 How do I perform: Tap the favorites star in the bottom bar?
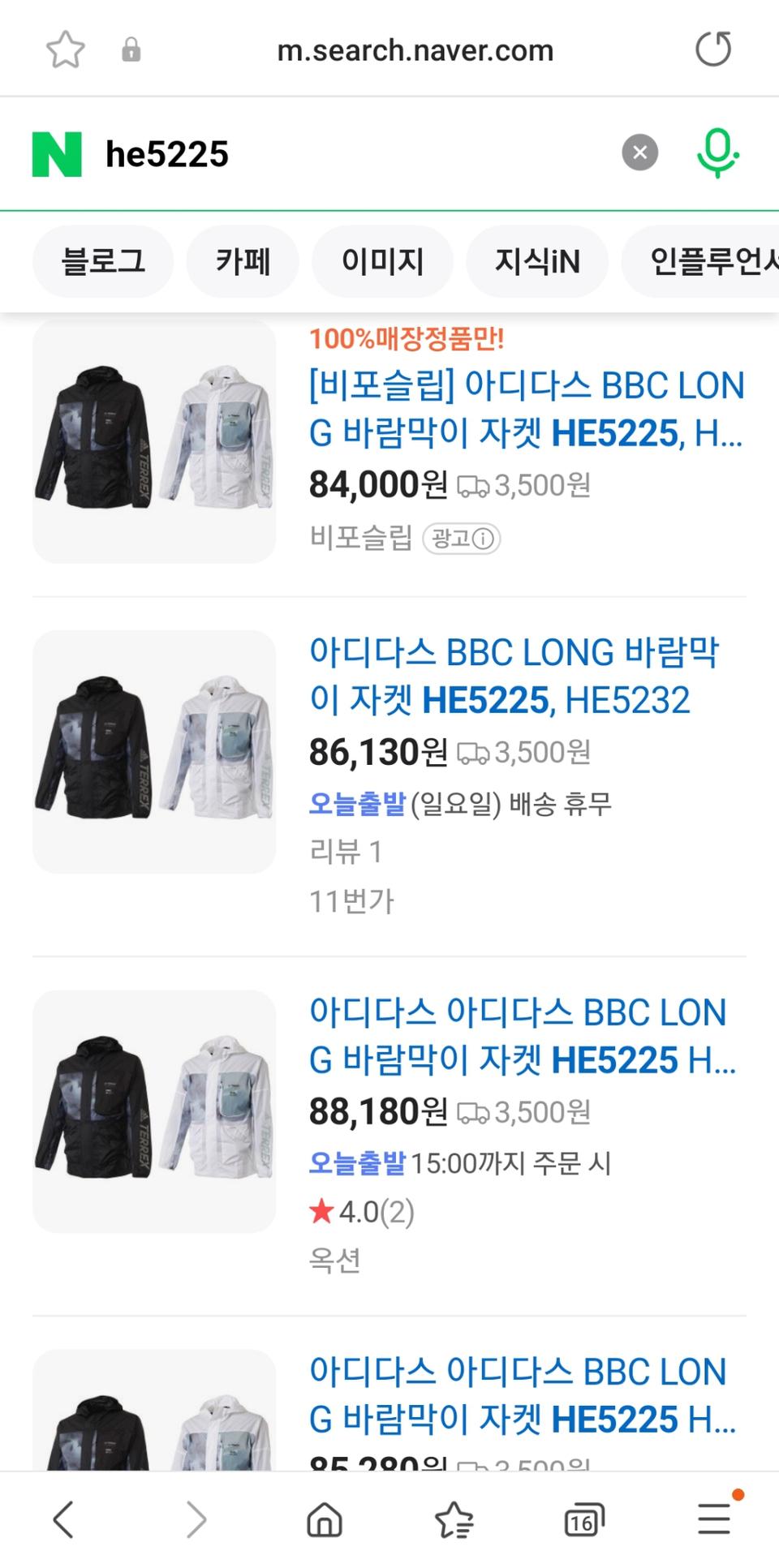[454, 1519]
